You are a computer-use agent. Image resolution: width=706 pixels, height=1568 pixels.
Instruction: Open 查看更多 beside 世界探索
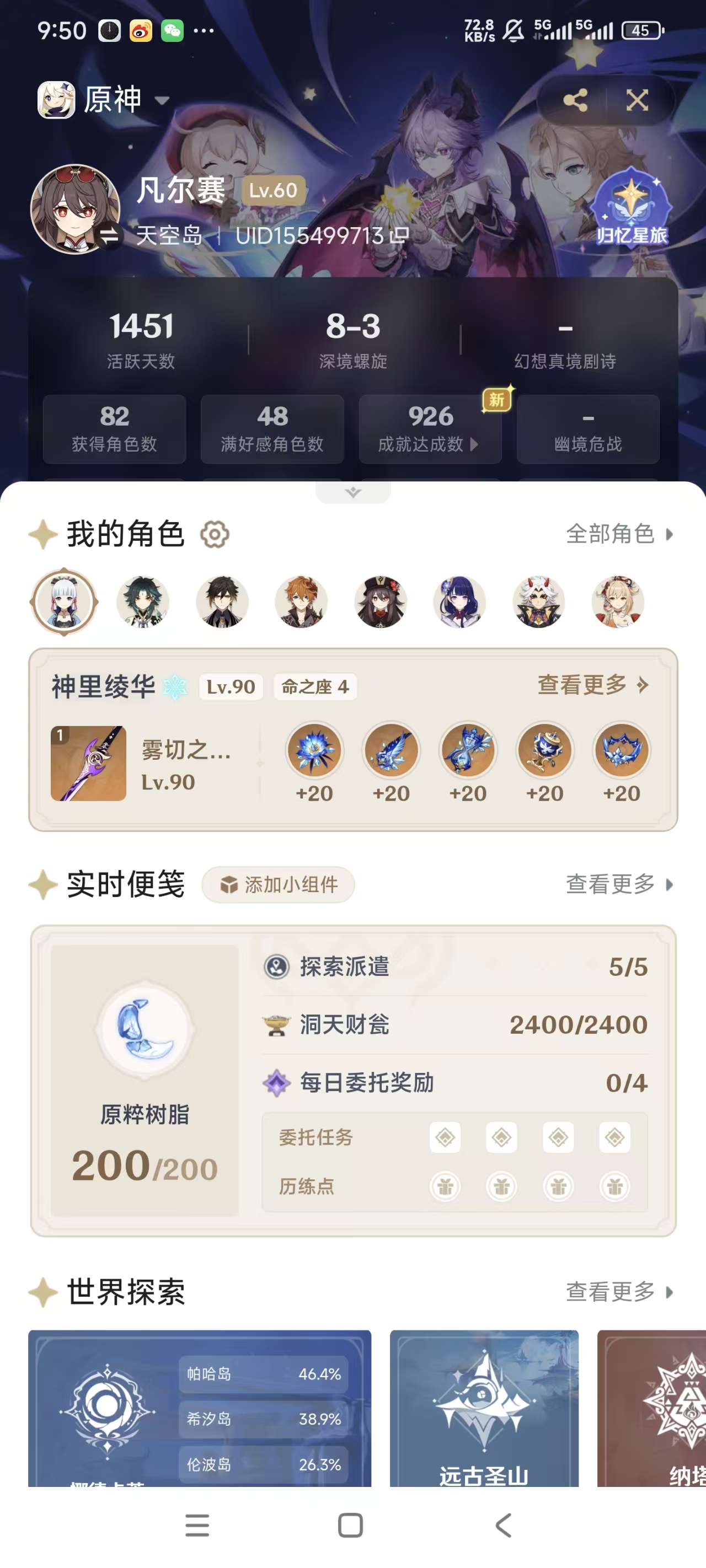(x=619, y=1291)
